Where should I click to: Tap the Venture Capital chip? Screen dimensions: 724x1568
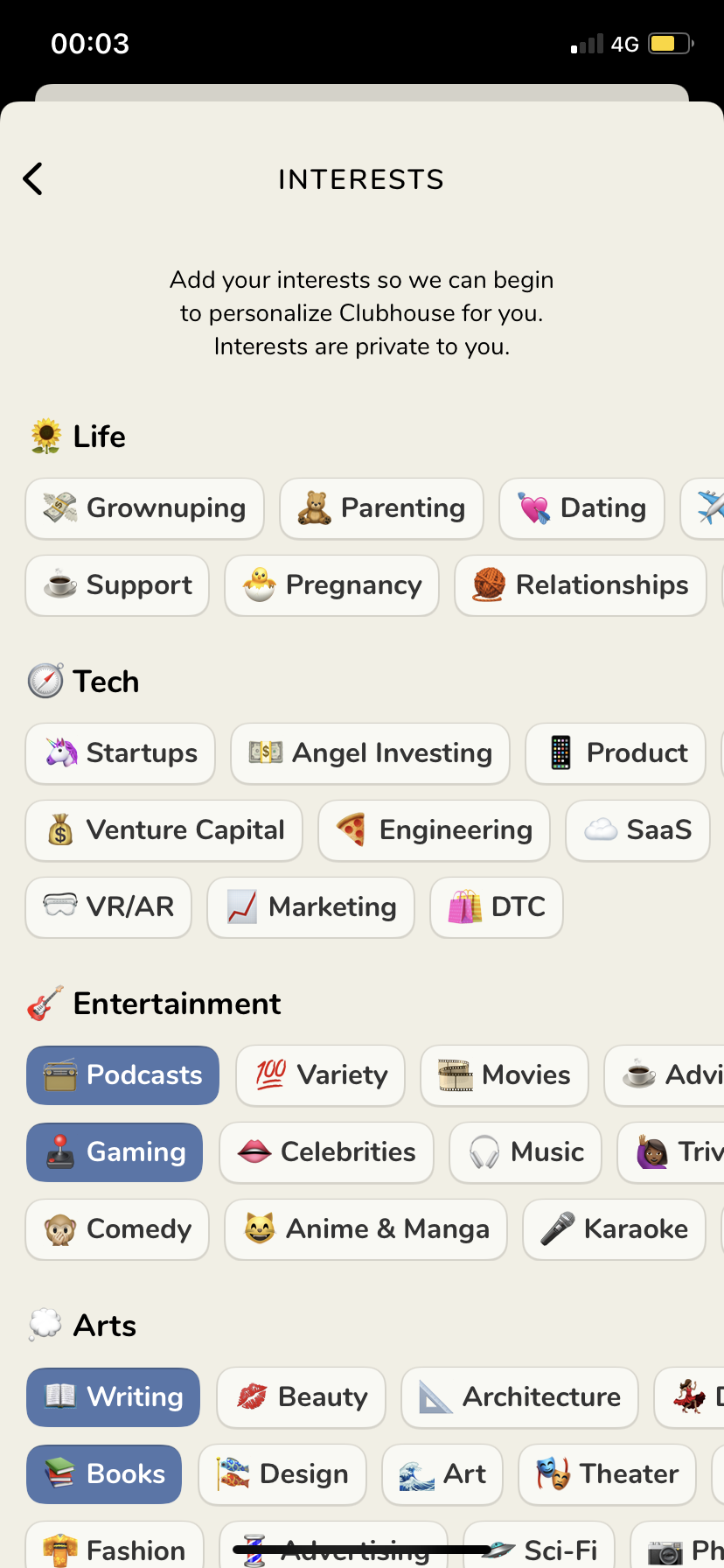164,830
